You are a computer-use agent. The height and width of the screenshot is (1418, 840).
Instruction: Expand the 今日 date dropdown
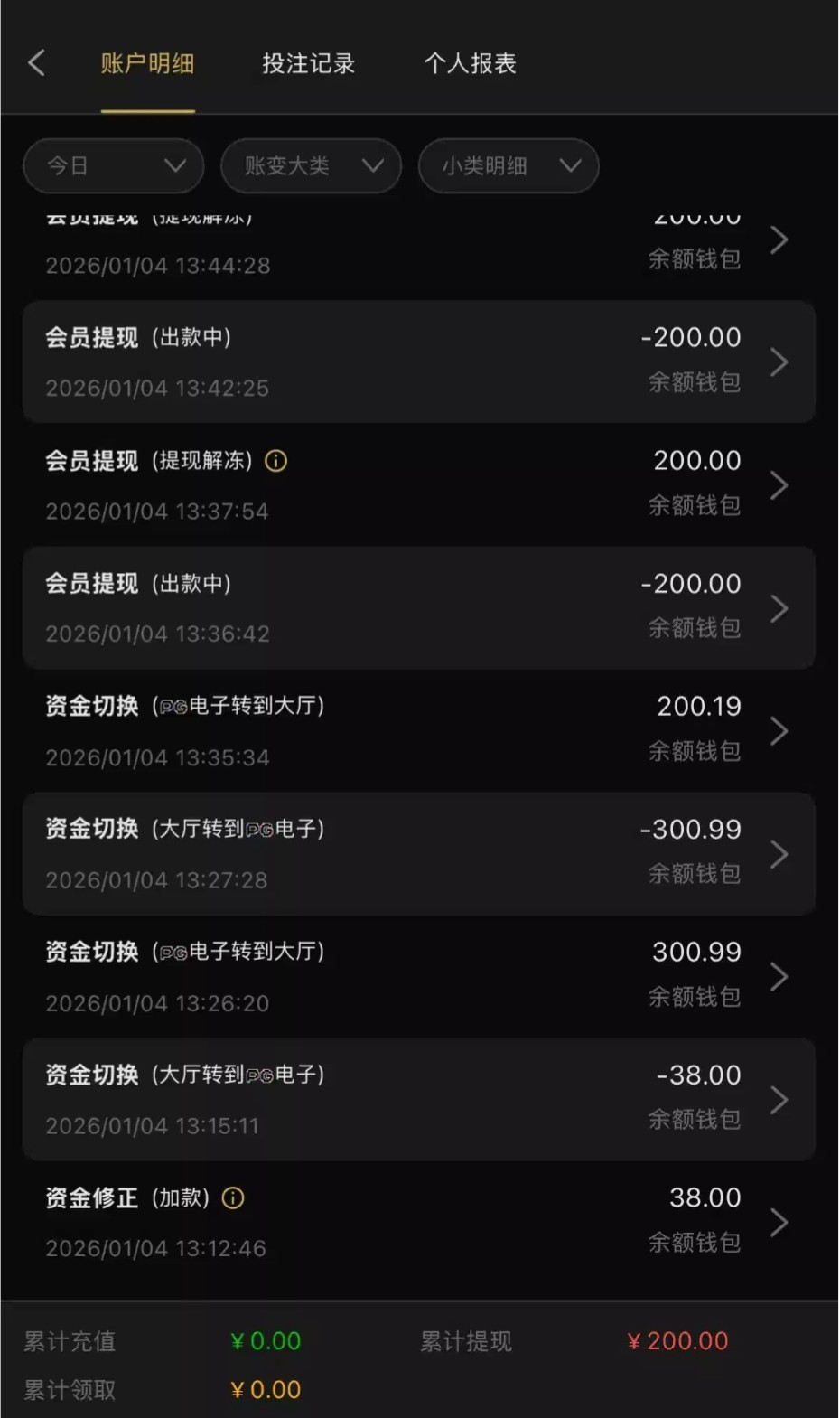coord(114,166)
